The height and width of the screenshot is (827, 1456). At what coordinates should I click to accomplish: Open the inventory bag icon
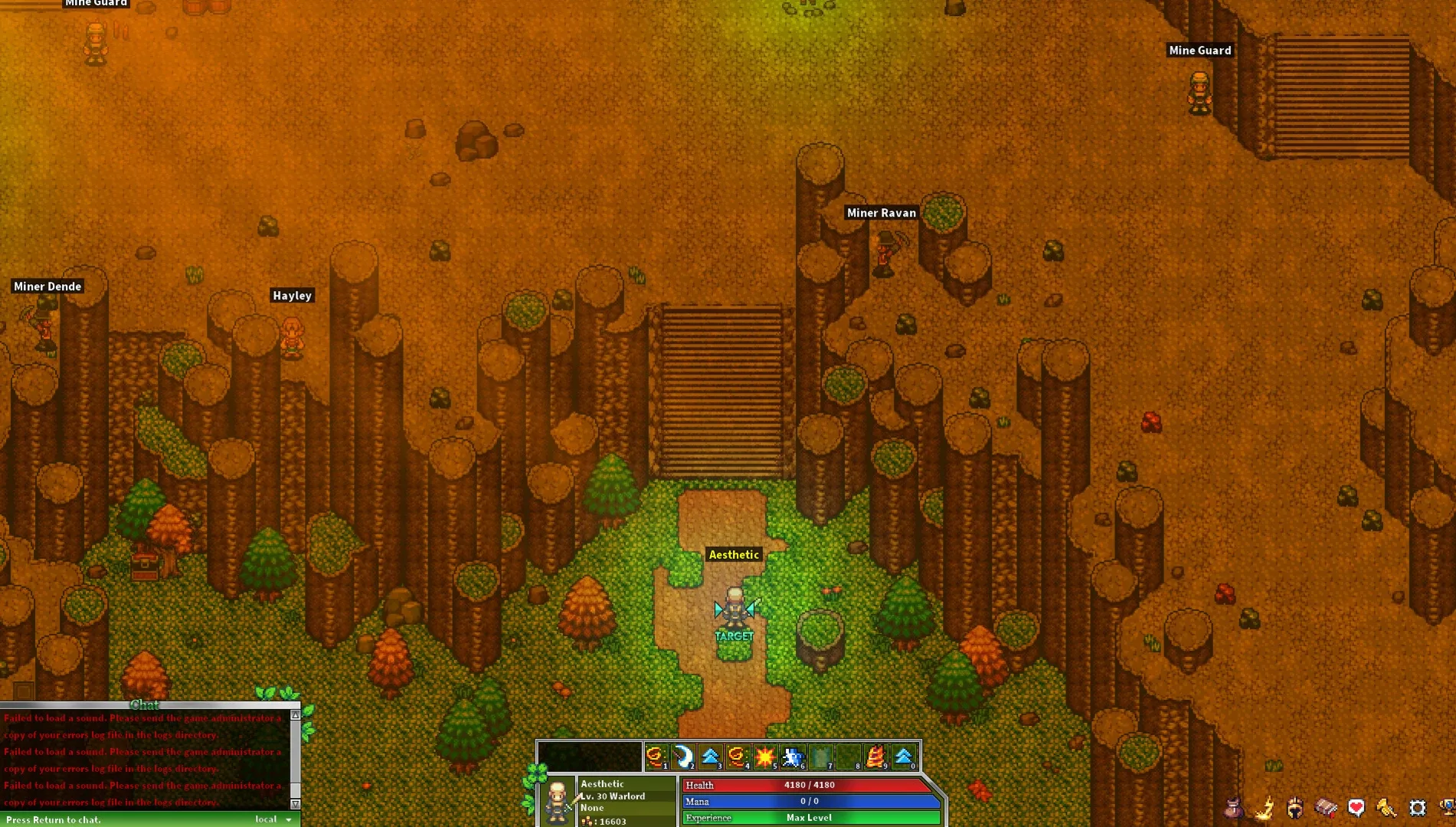(x=1233, y=808)
